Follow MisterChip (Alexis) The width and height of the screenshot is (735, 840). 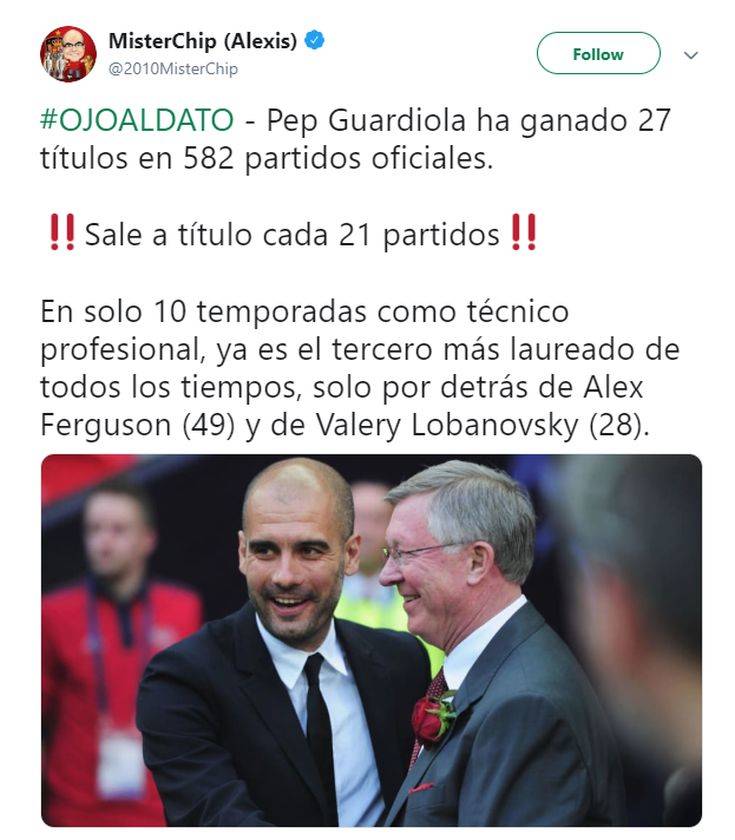coord(598,54)
